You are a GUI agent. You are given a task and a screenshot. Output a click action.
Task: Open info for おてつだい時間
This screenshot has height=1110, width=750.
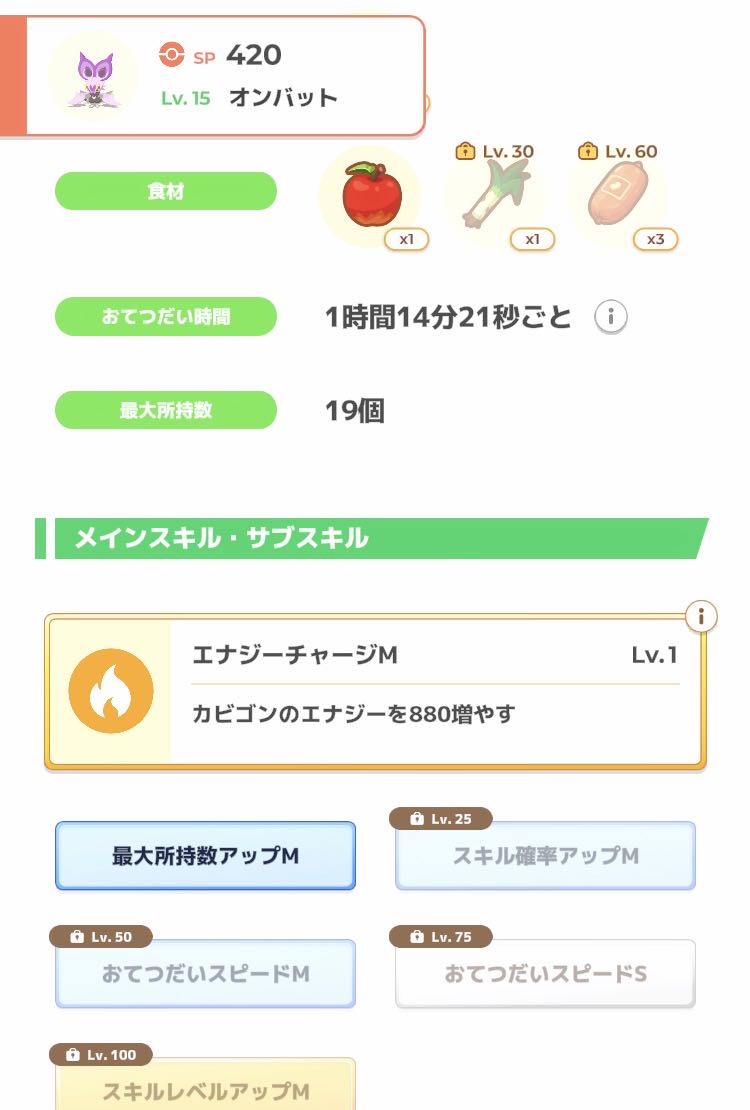coord(611,318)
